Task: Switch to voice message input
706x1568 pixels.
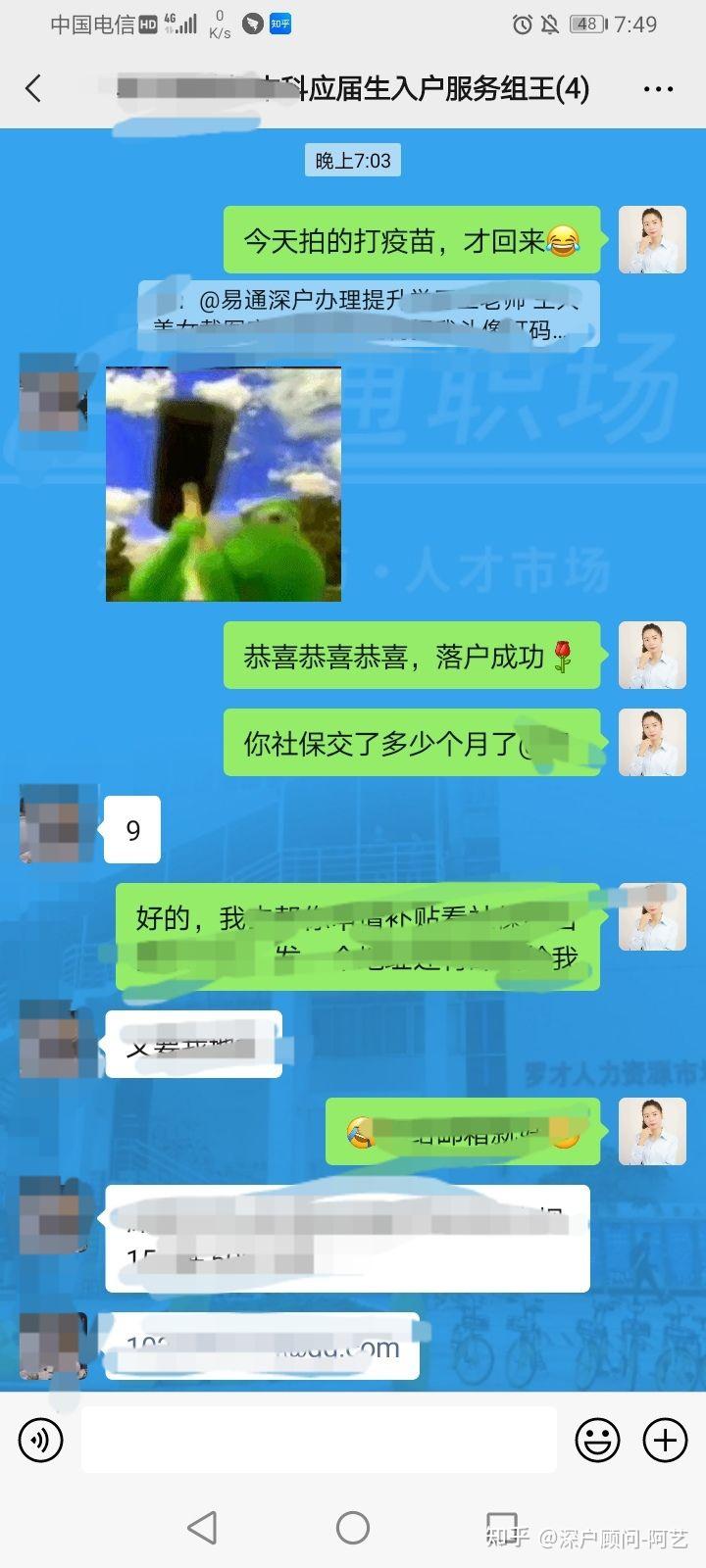Action: click(41, 1440)
